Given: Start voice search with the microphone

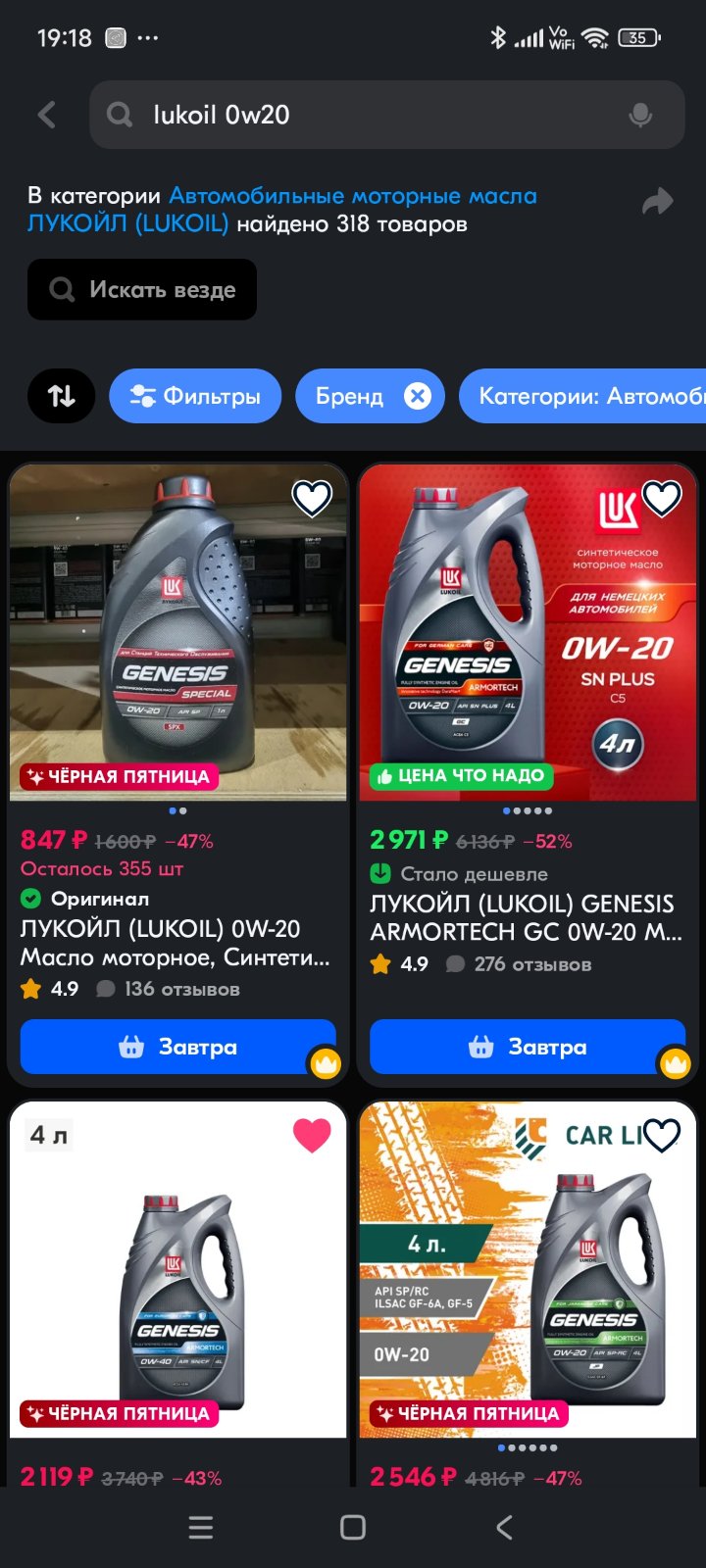Looking at the screenshot, I should coord(640,115).
